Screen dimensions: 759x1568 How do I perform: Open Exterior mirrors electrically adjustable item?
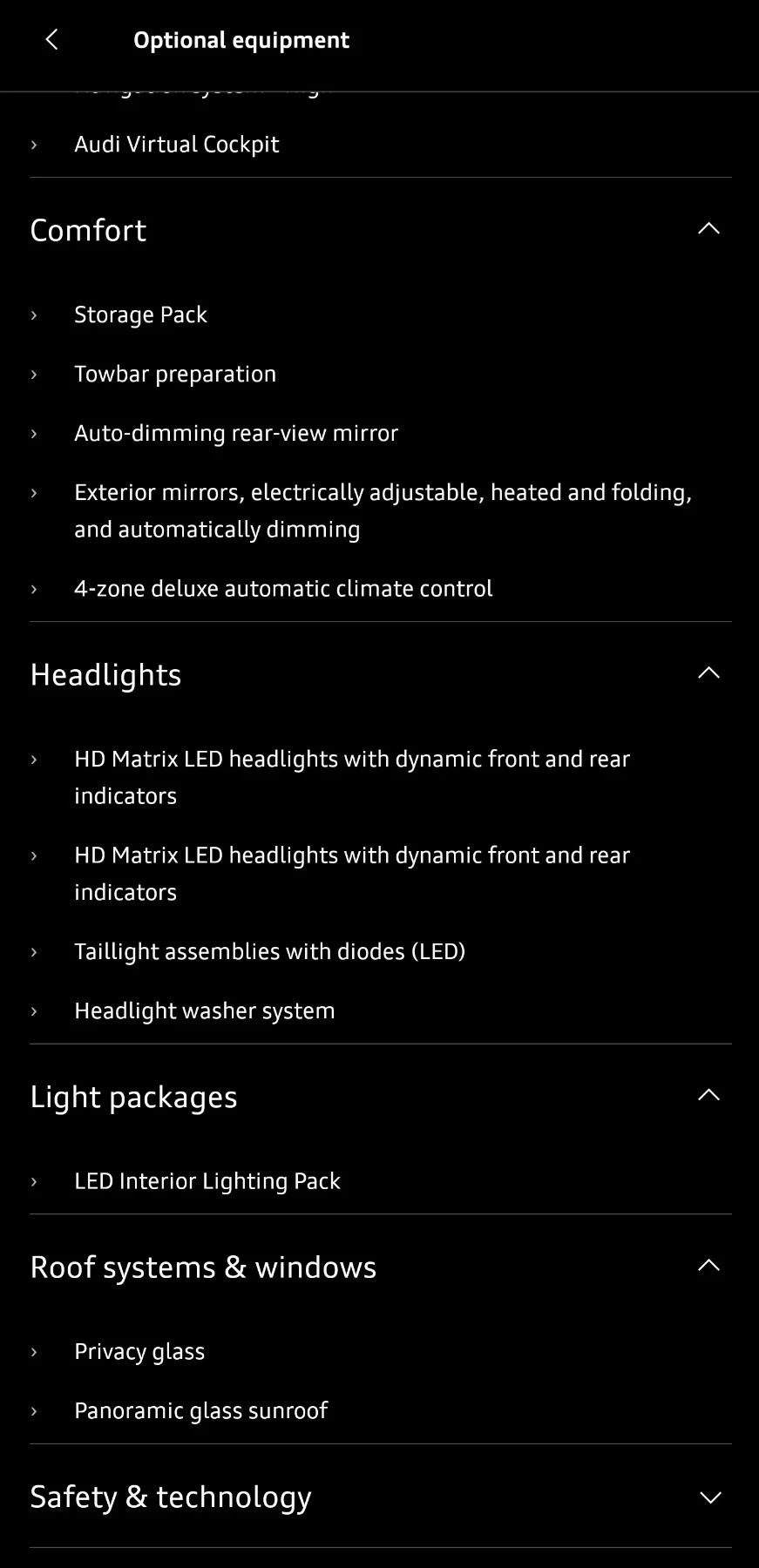tap(382, 510)
